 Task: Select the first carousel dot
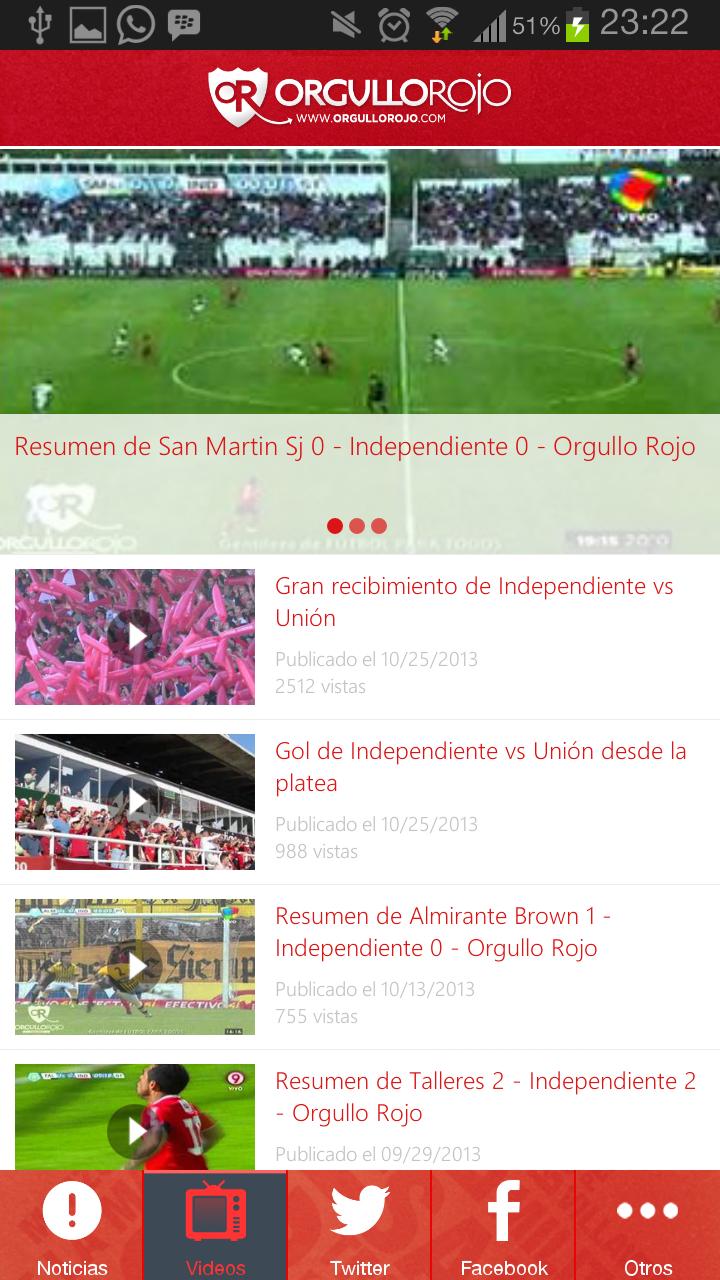click(333, 523)
